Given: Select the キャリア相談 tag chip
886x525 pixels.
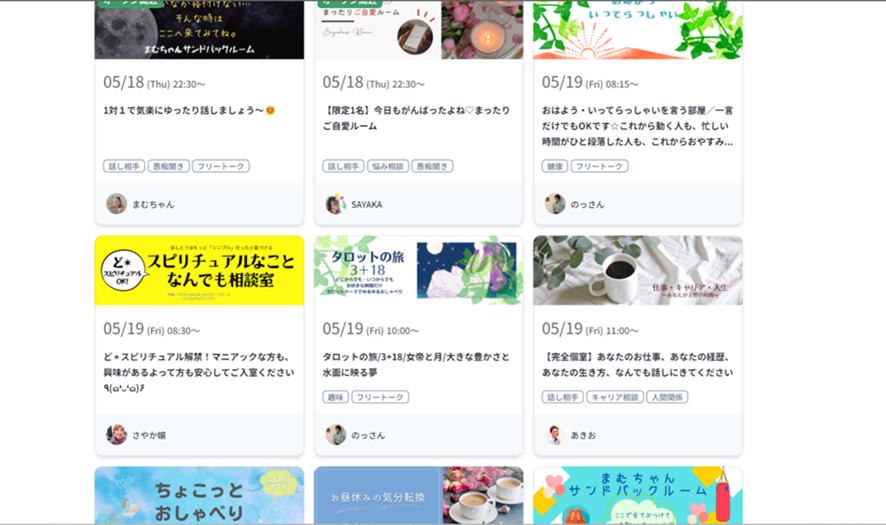Looking at the screenshot, I should coord(615,397).
